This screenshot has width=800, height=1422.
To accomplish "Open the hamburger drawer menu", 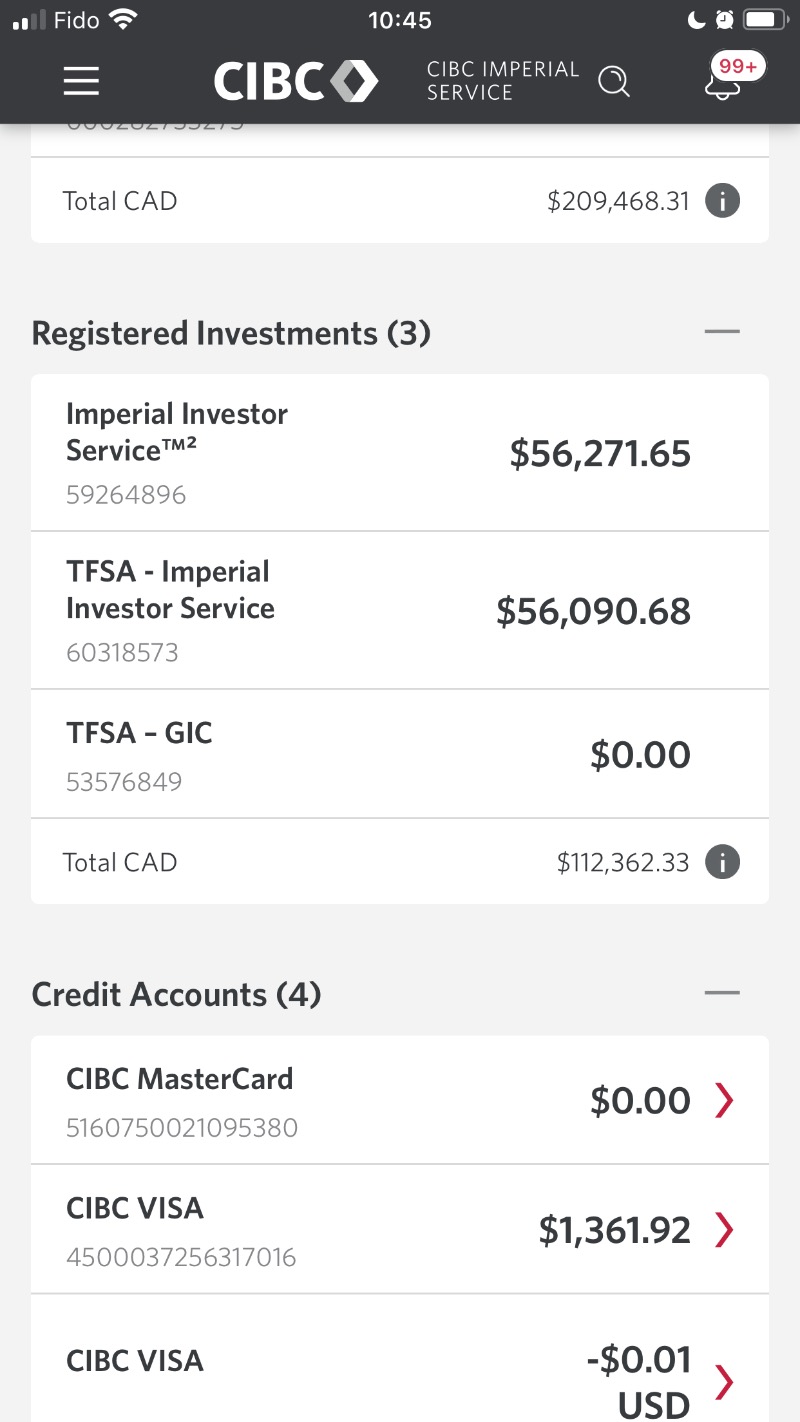I will [81, 81].
